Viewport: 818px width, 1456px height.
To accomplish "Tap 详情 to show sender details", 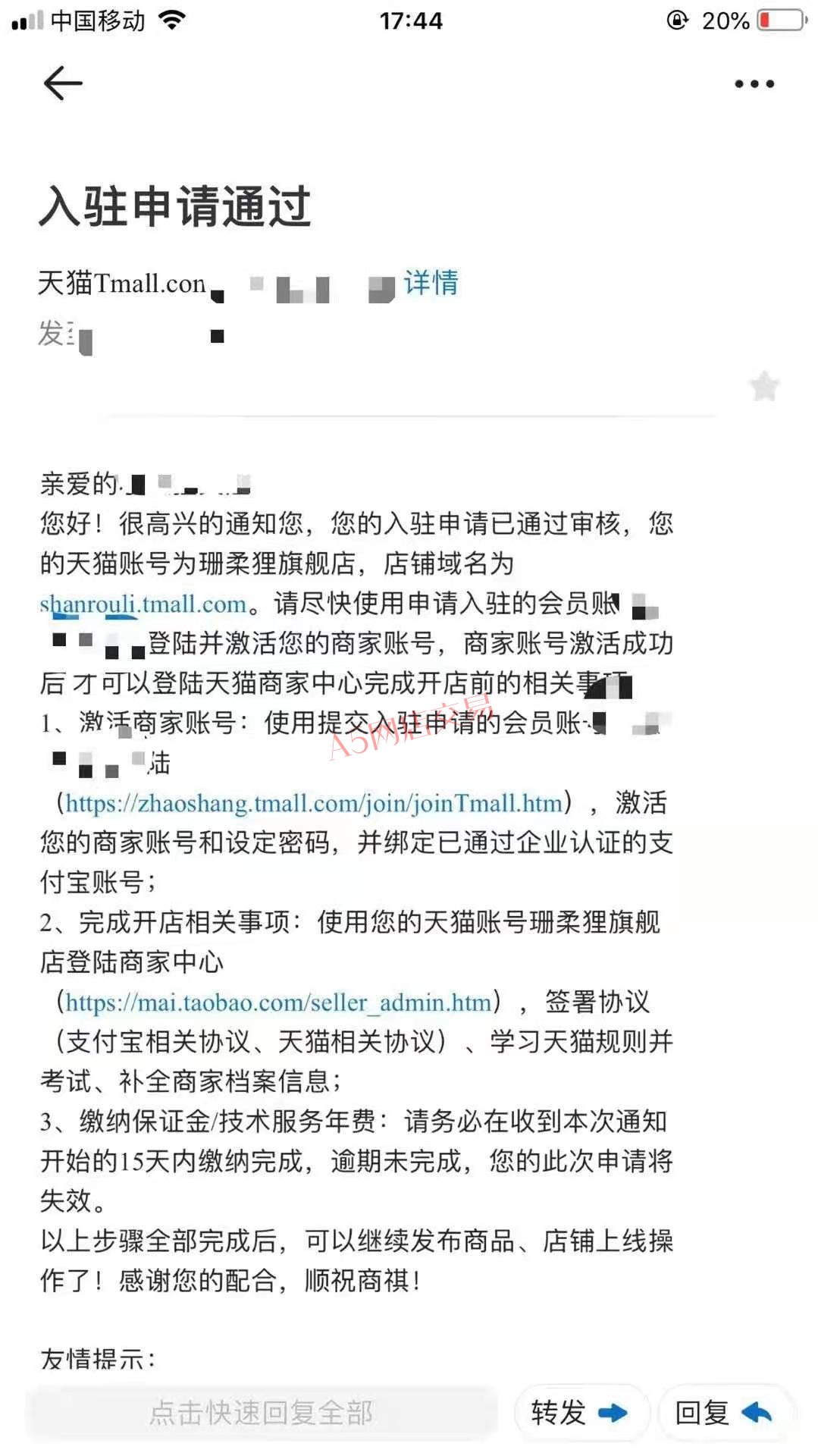I will coord(431,283).
